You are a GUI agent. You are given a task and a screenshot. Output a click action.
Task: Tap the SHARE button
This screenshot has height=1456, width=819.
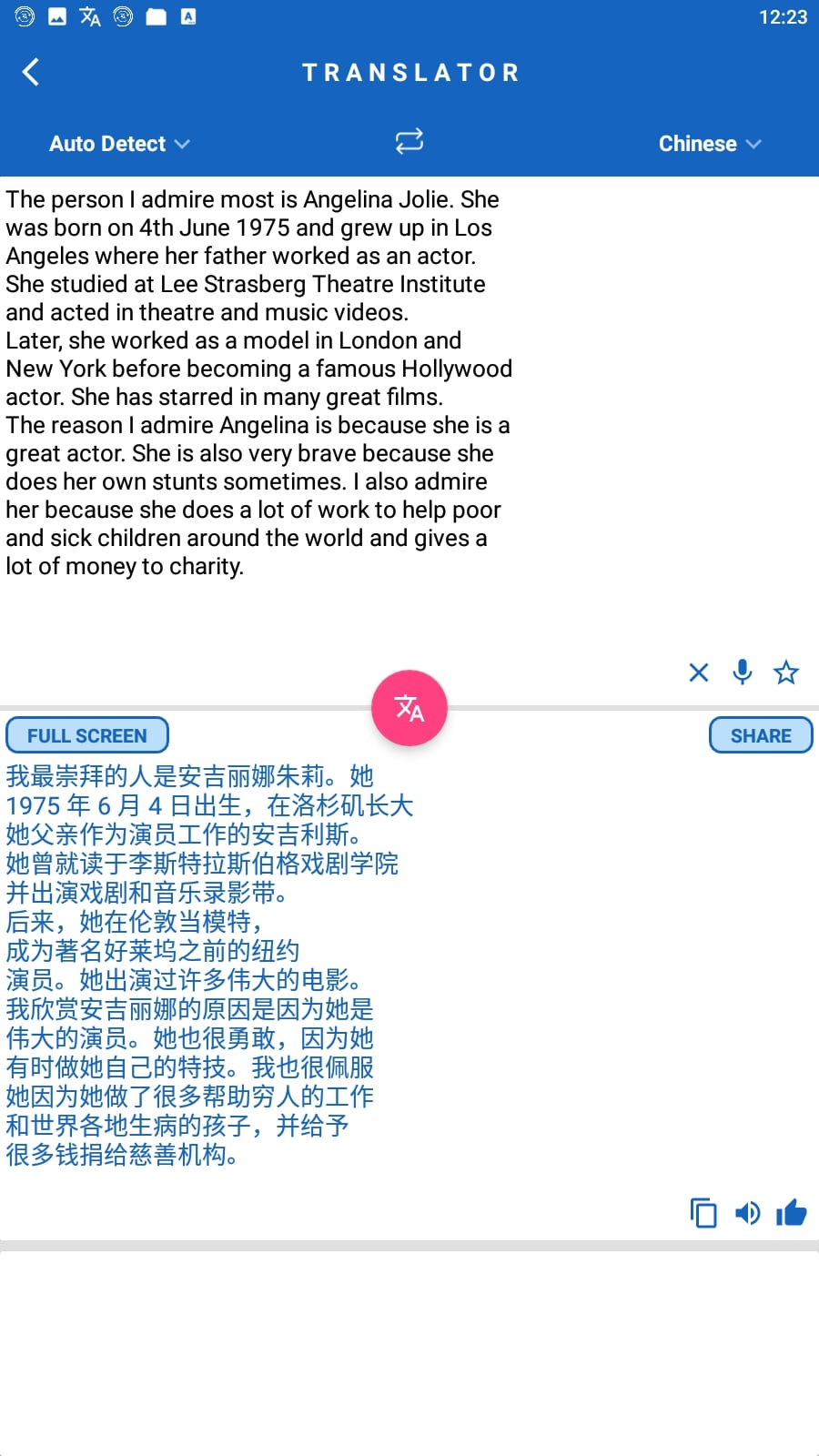[x=761, y=735]
